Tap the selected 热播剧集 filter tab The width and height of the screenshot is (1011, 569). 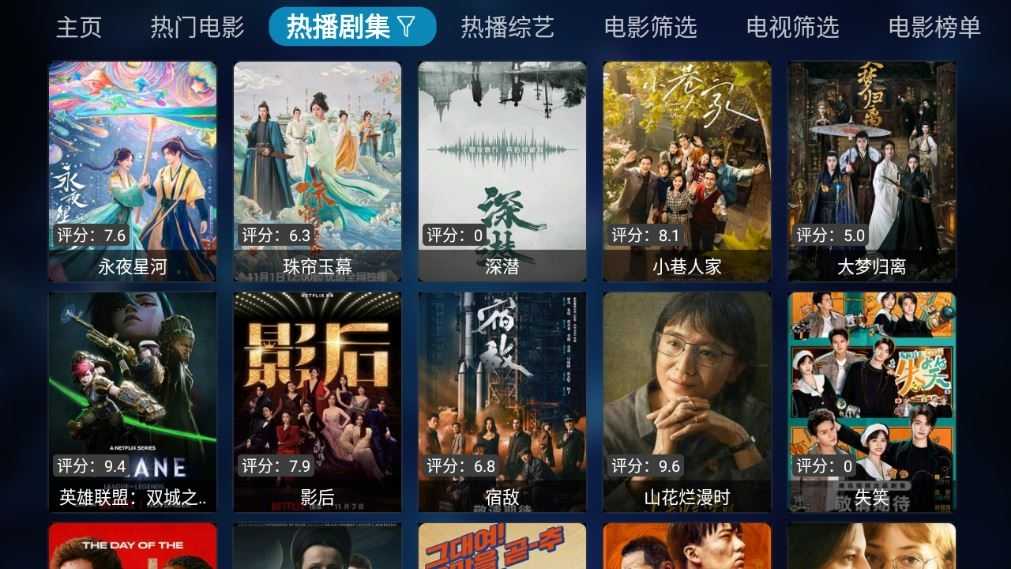point(351,27)
